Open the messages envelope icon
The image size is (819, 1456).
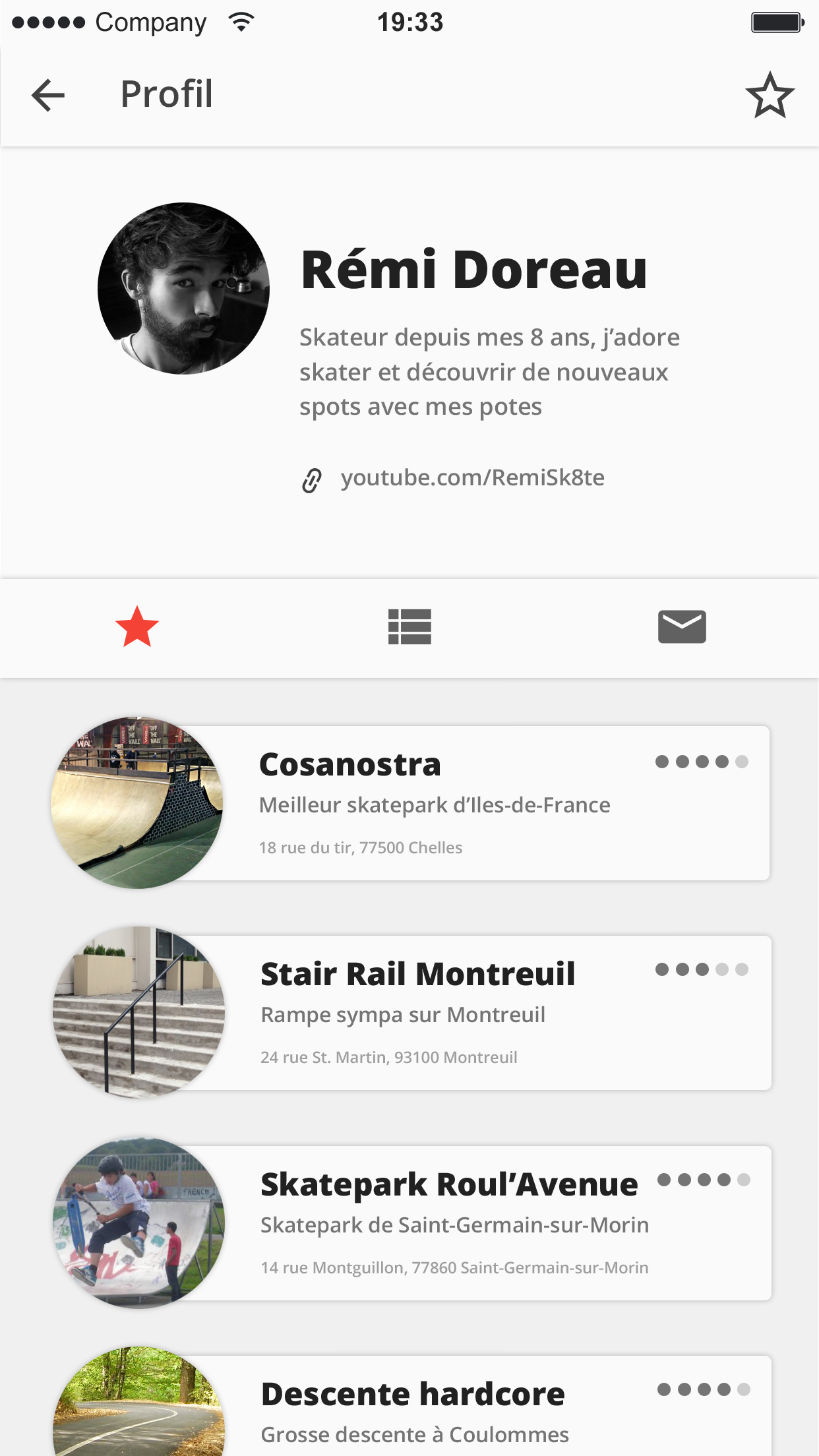click(683, 627)
